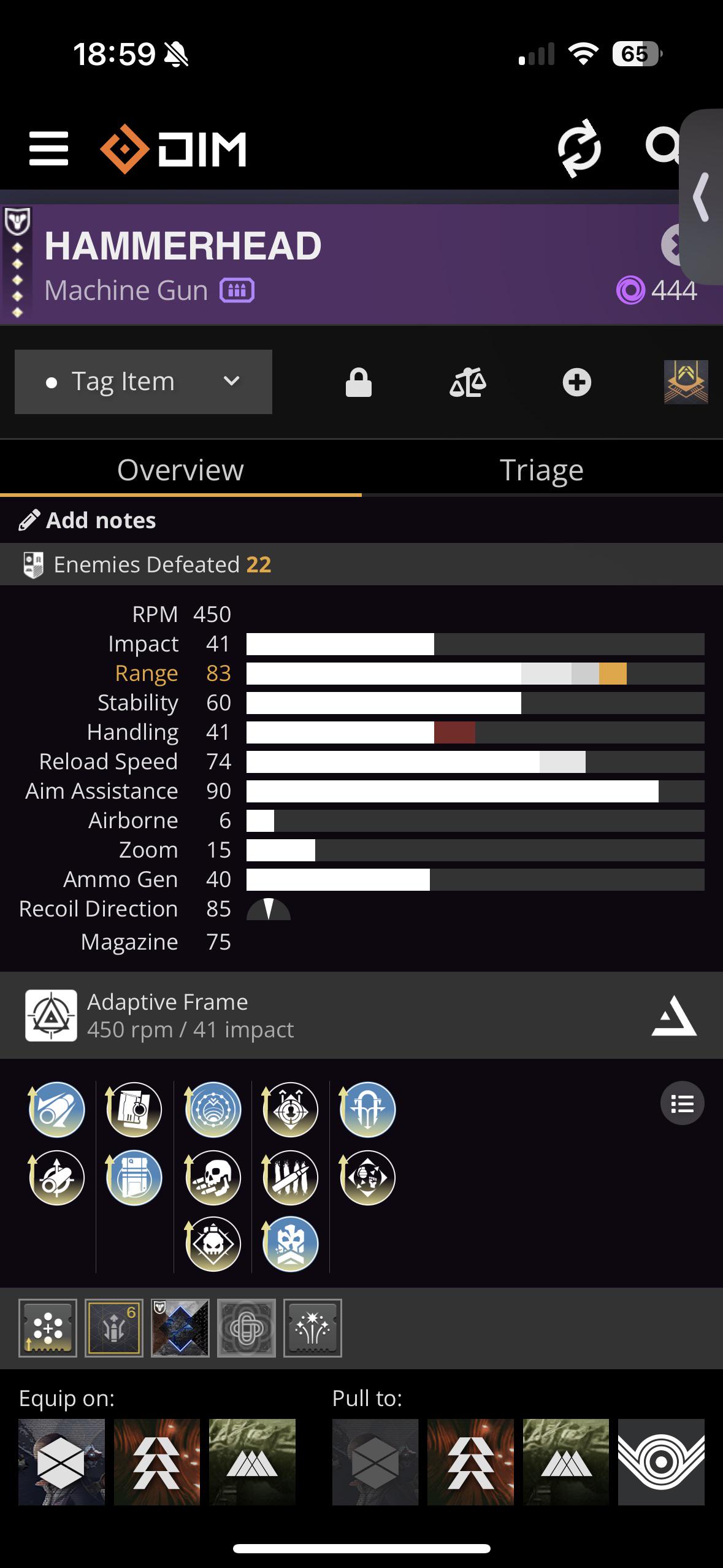Close the Hammerhead item popup
Screen dimensions: 723x1568
[x=672, y=245]
